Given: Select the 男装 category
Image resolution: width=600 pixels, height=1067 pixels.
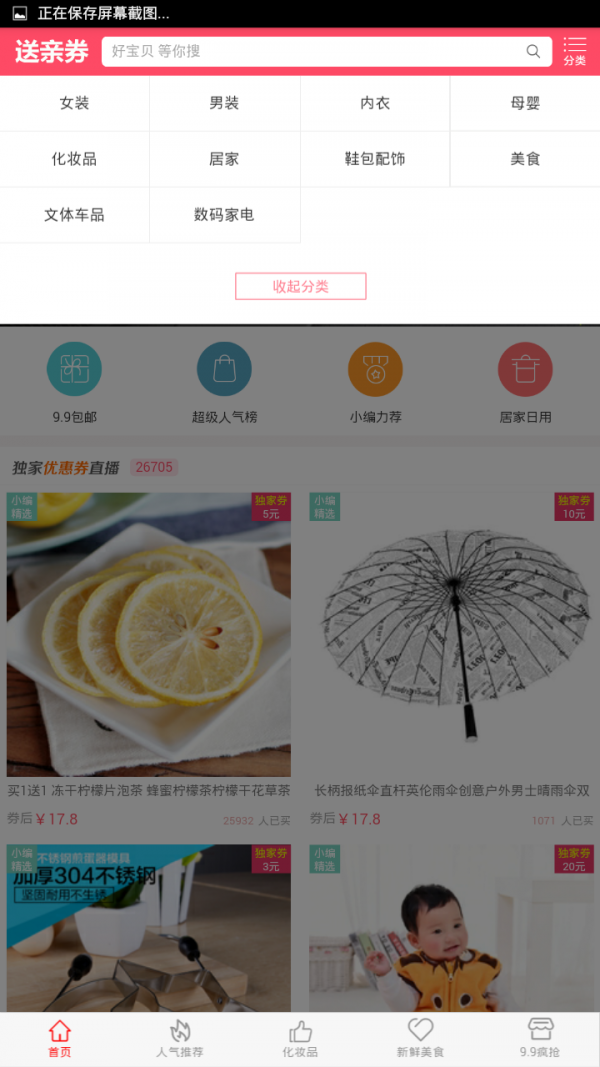Looking at the screenshot, I should click(224, 103).
